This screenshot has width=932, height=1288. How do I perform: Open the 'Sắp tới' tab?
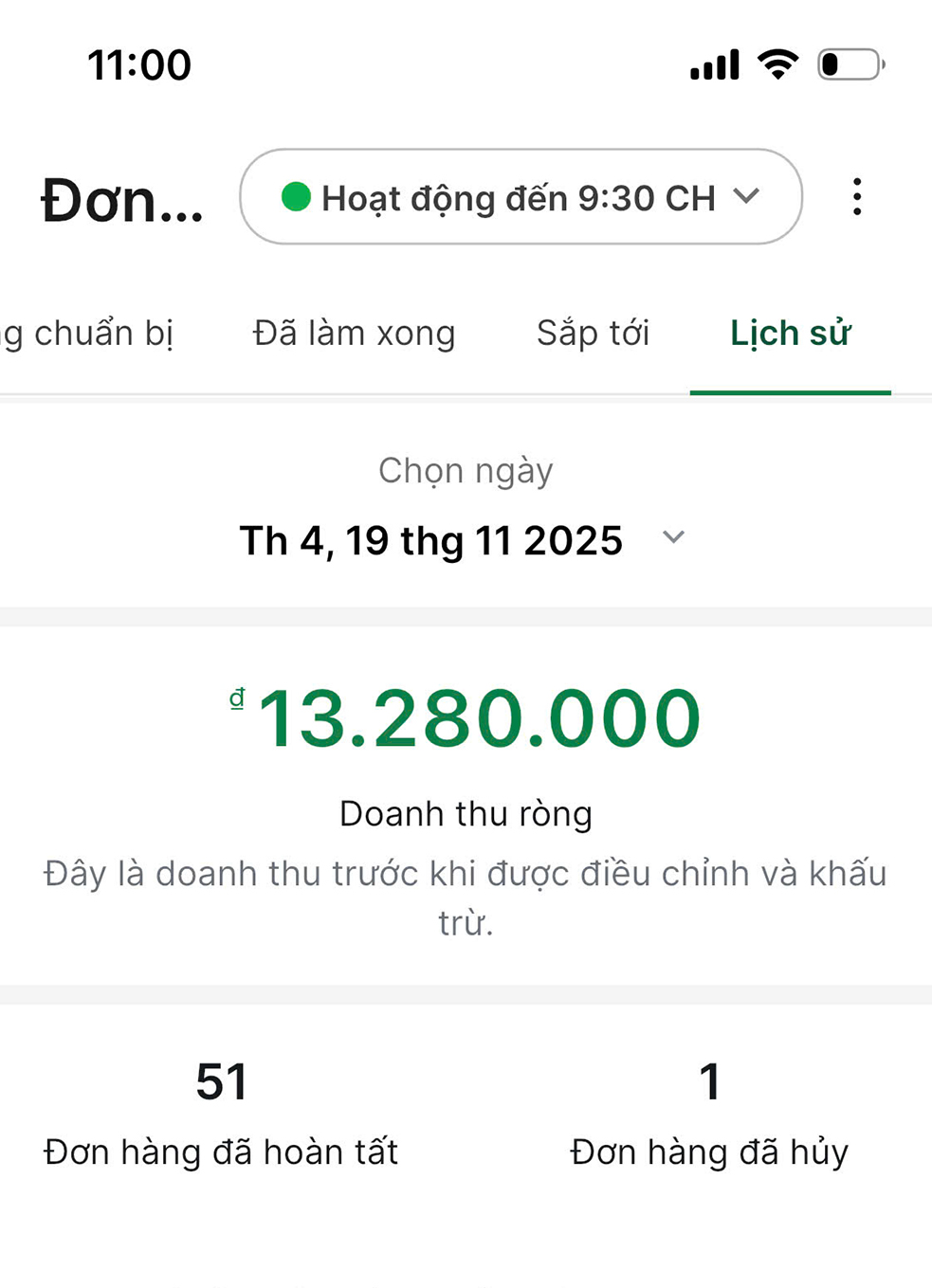pos(593,334)
